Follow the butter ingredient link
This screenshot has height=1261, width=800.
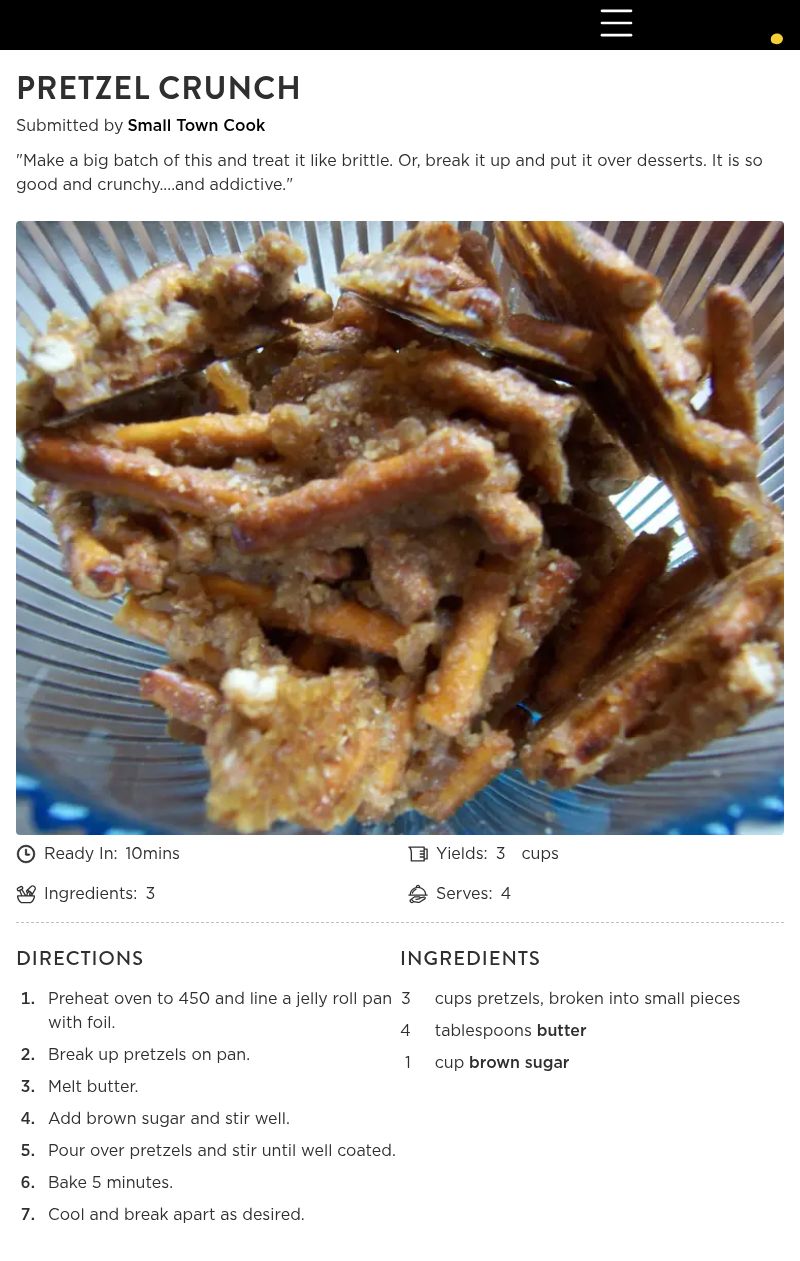point(561,1030)
